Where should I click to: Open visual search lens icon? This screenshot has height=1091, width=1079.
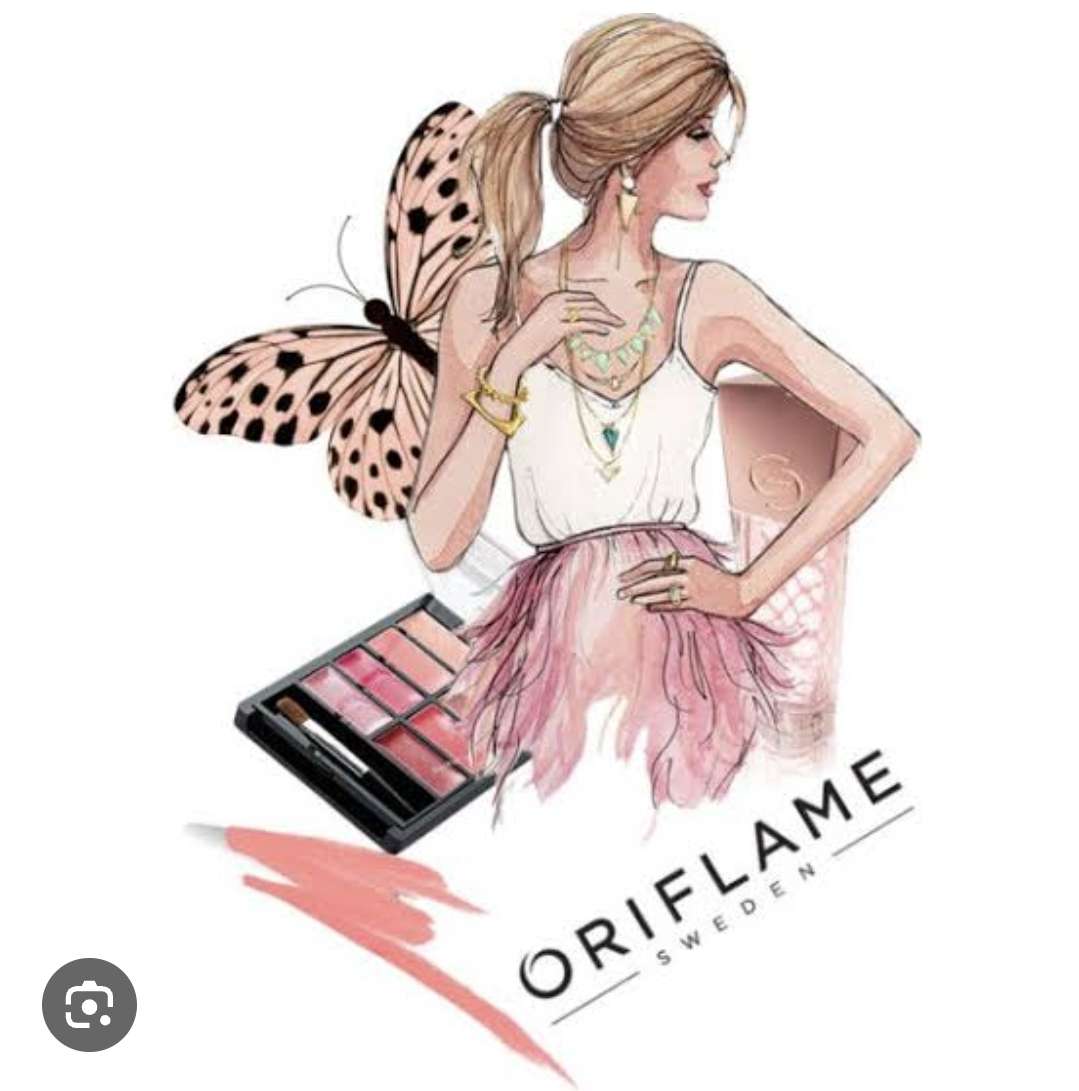click(x=89, y=1005)
